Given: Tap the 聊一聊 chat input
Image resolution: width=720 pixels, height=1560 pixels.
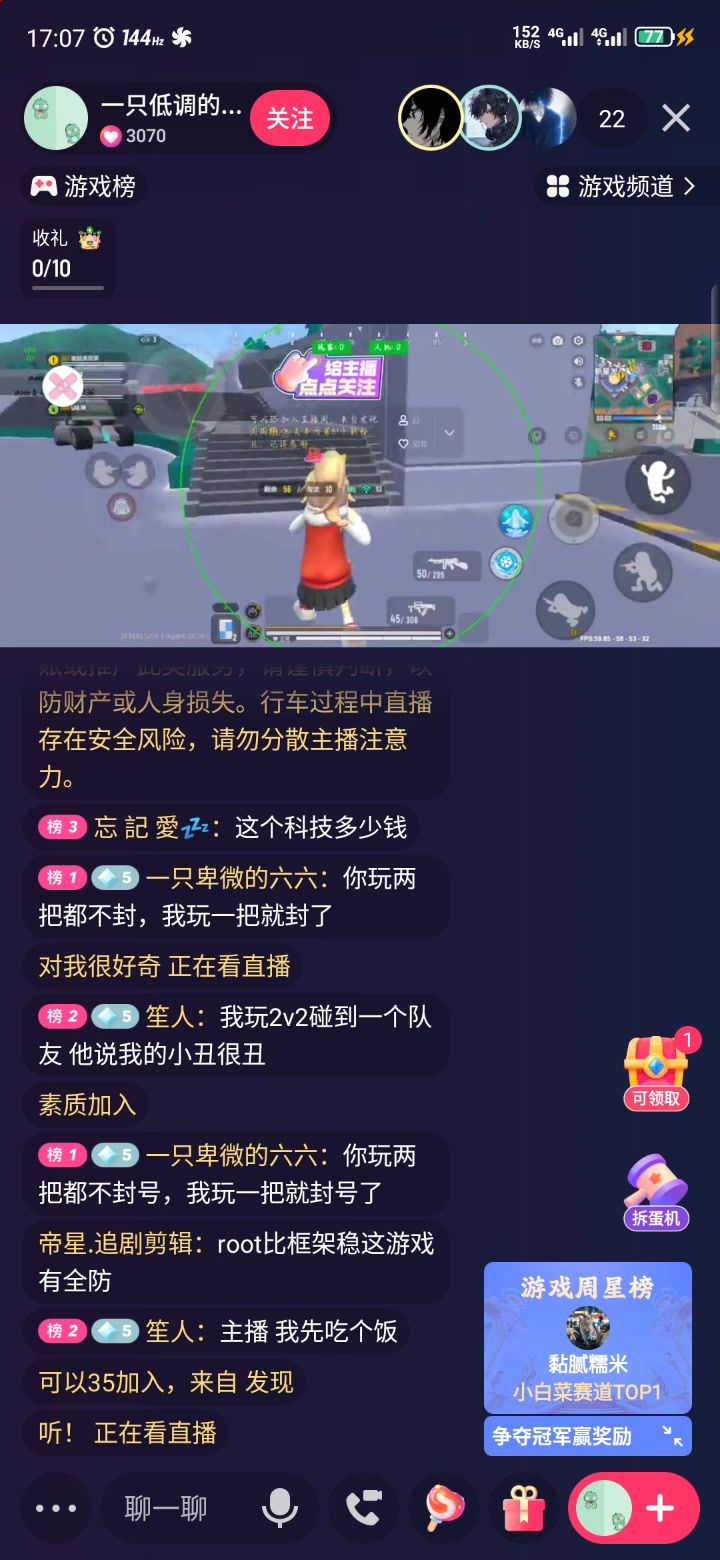Looking at the screenshot, I should tap(166, 1509).
